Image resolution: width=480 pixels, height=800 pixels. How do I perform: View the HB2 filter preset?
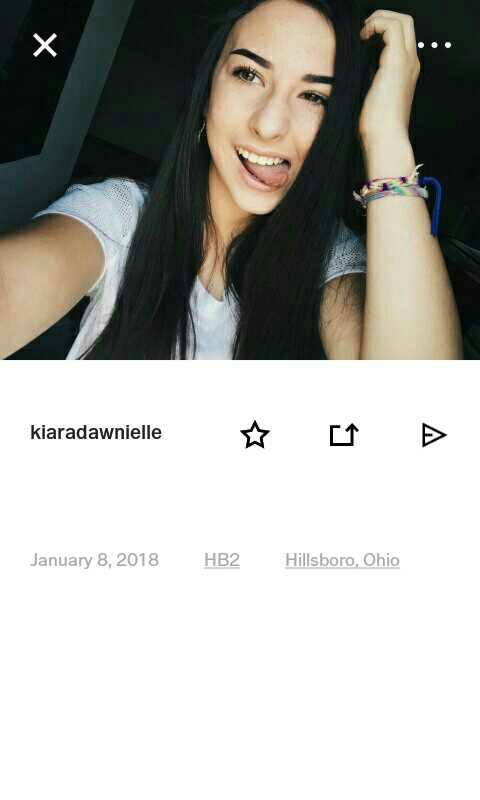(x=222, y=560)
